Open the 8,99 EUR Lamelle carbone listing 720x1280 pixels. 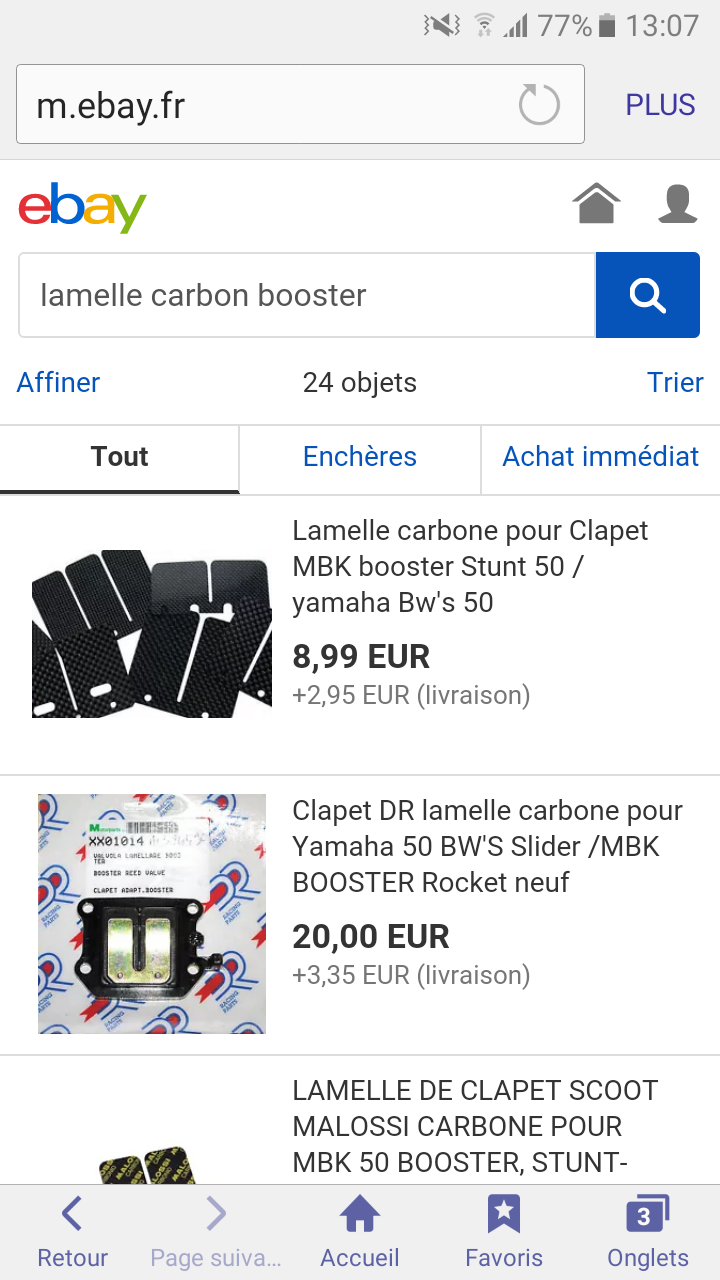coord(360,634)
